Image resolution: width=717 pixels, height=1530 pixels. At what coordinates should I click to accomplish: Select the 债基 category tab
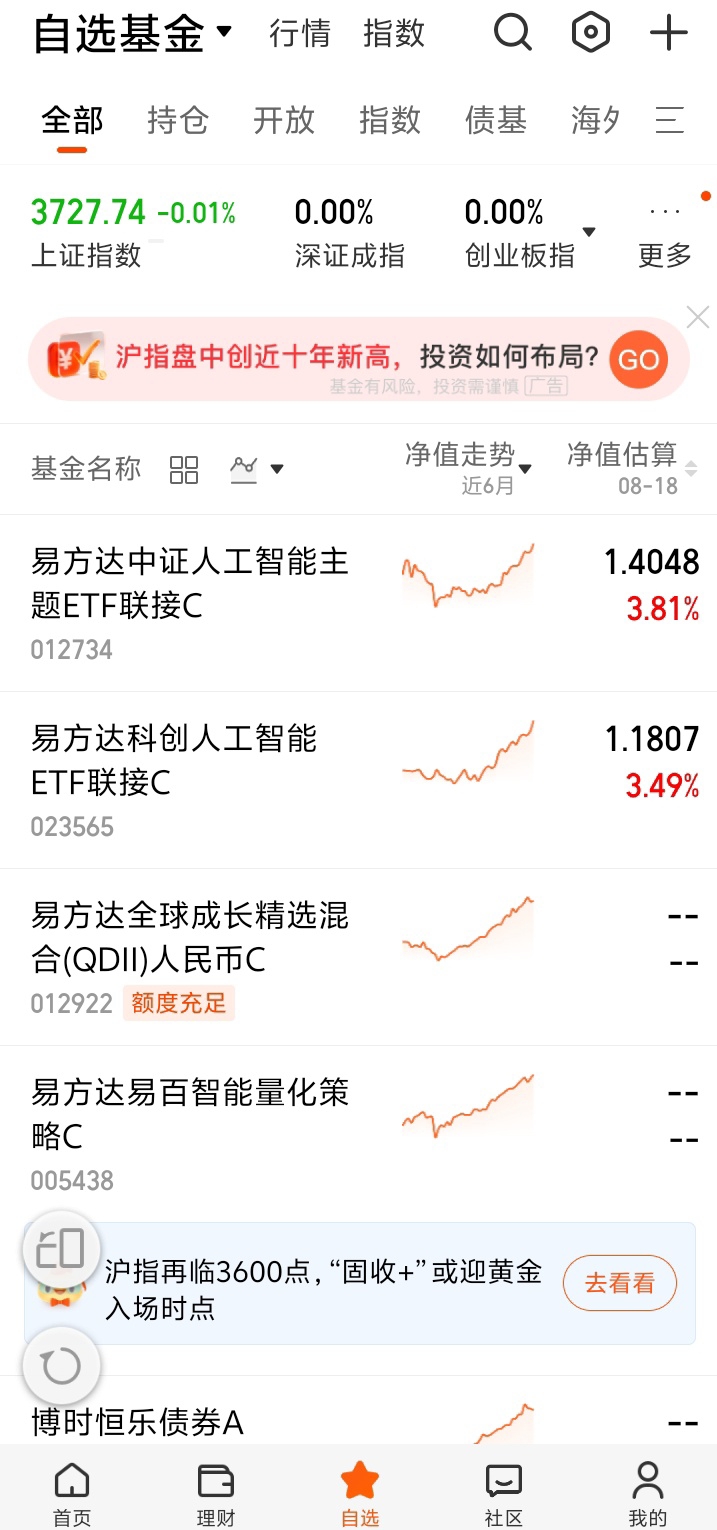(x=496, y=121)
